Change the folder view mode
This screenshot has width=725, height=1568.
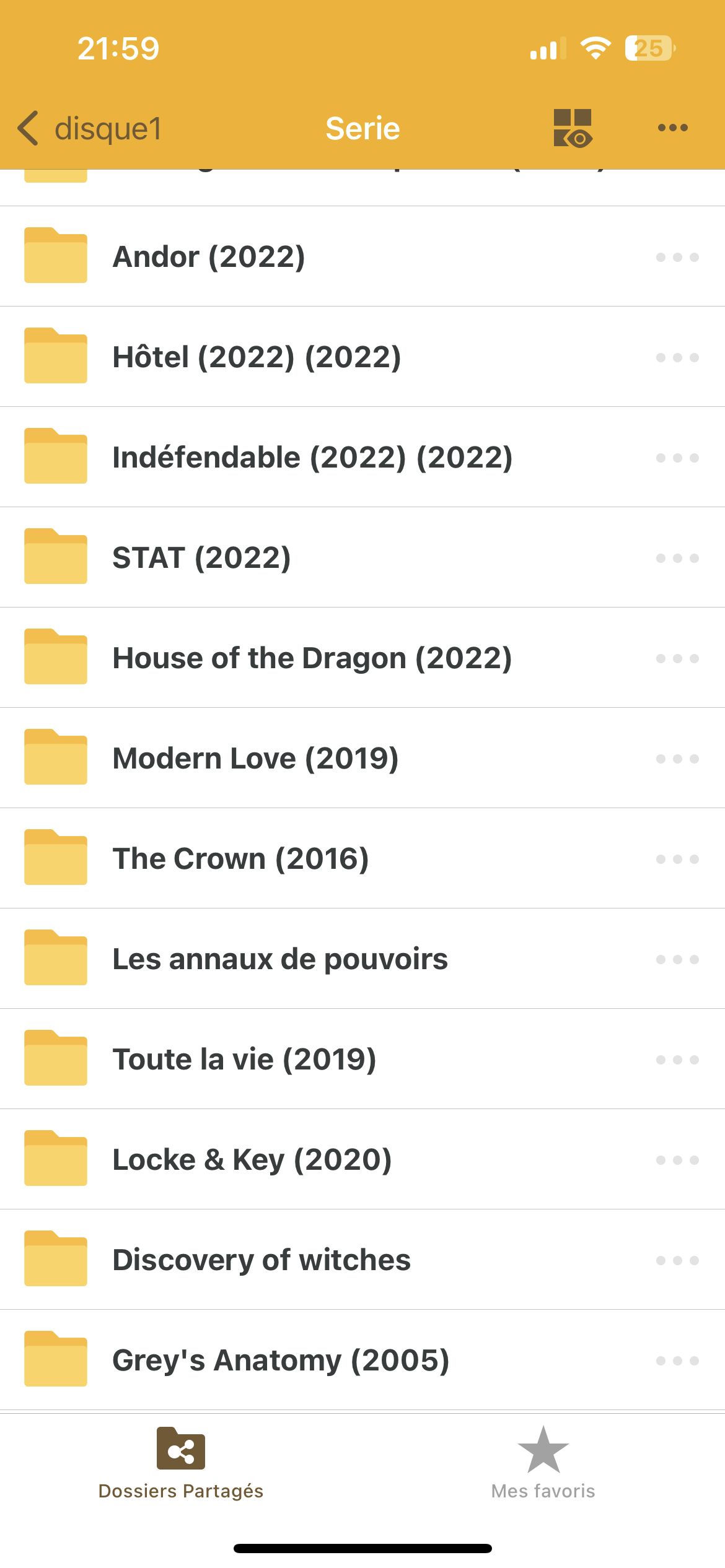pyautogui.click(x=572, y=128)
